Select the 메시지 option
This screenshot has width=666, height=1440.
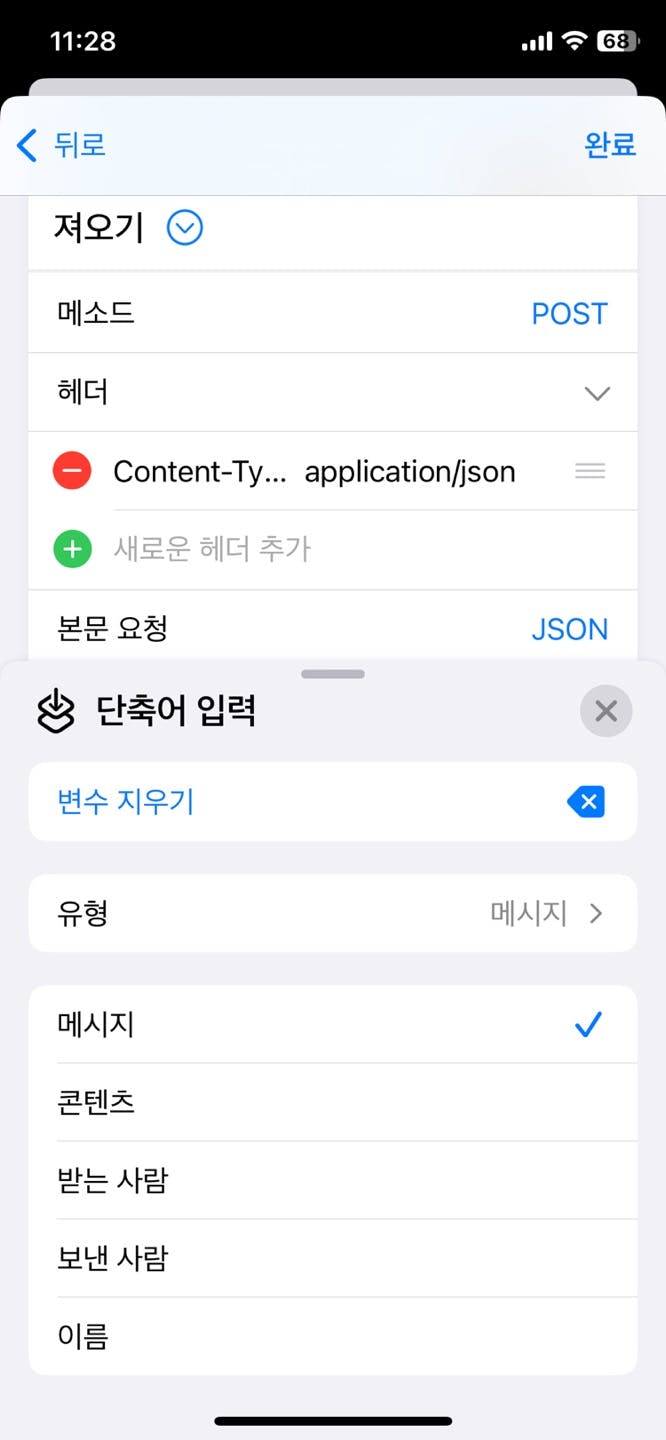[332, 1025]
